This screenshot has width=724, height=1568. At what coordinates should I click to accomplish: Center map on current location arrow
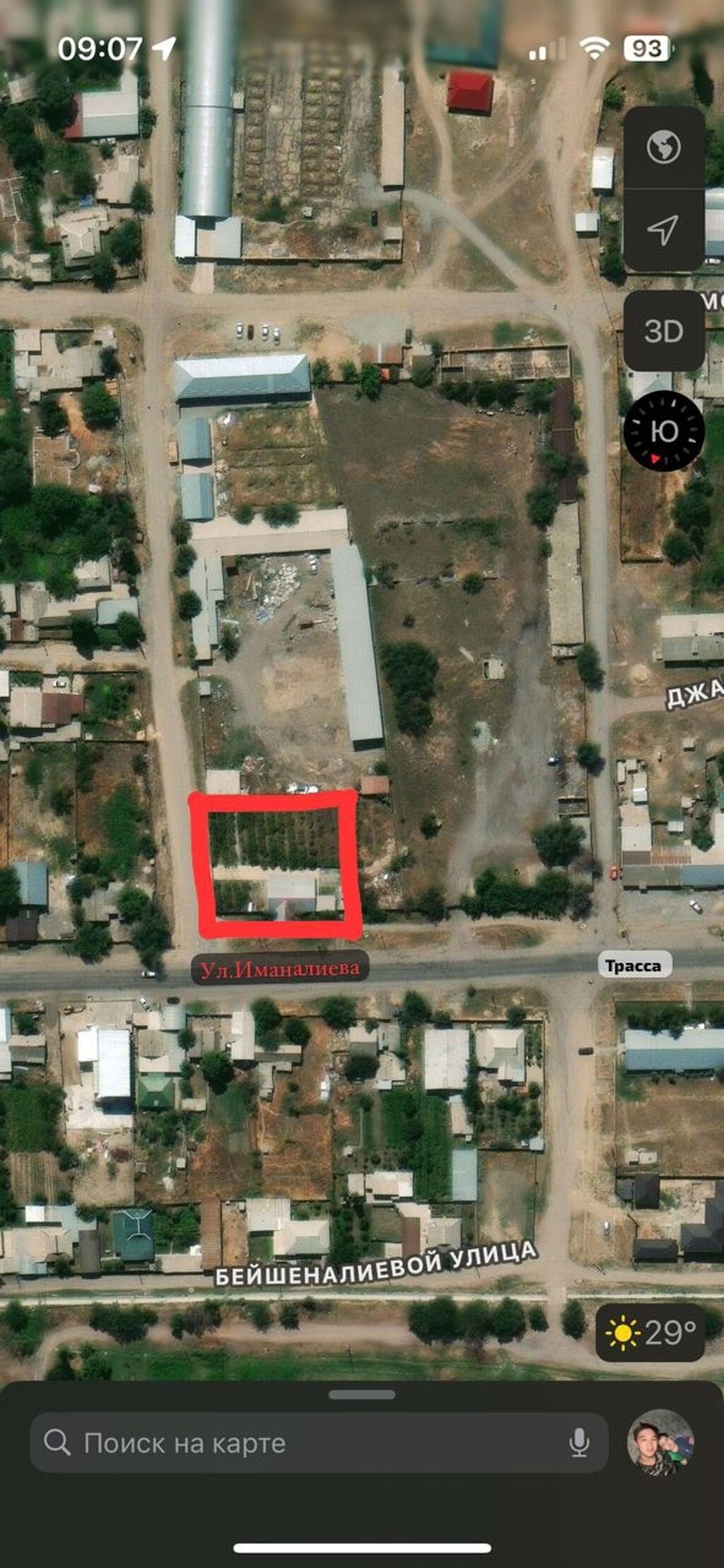pos(663,230)
